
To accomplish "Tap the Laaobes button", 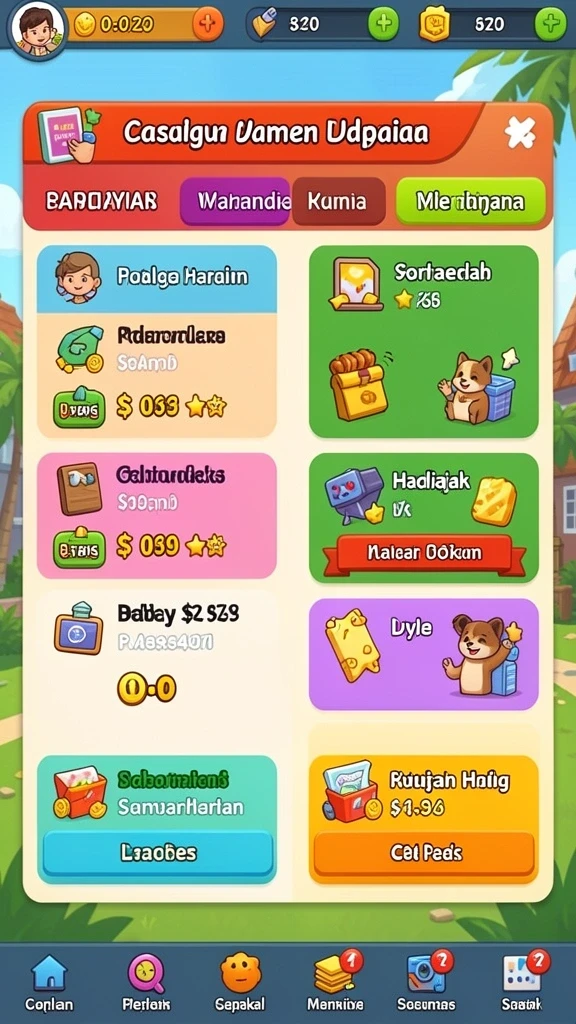I will coord(158,852).
